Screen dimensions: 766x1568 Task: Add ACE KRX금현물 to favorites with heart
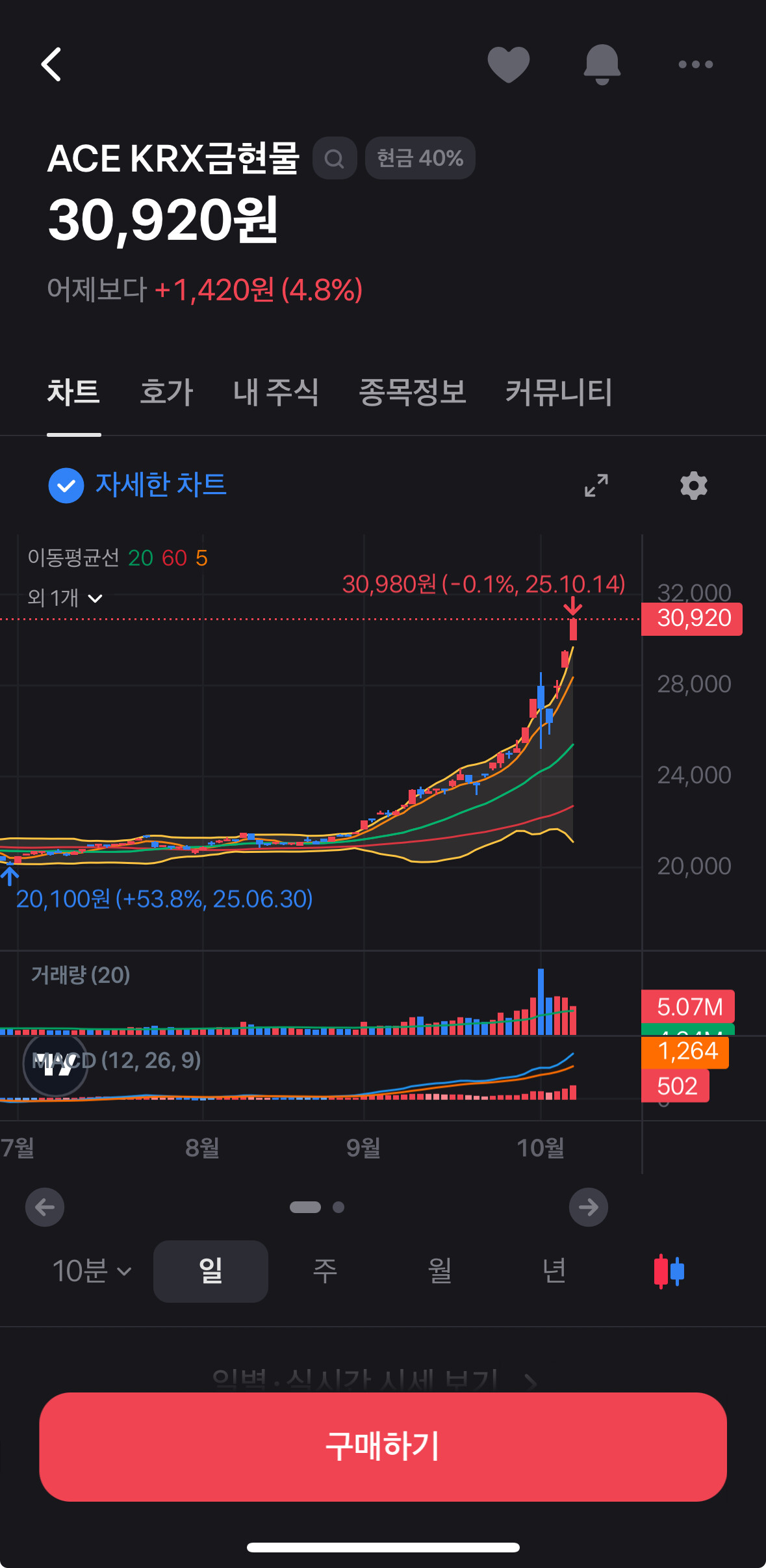(x=508, y=64)
